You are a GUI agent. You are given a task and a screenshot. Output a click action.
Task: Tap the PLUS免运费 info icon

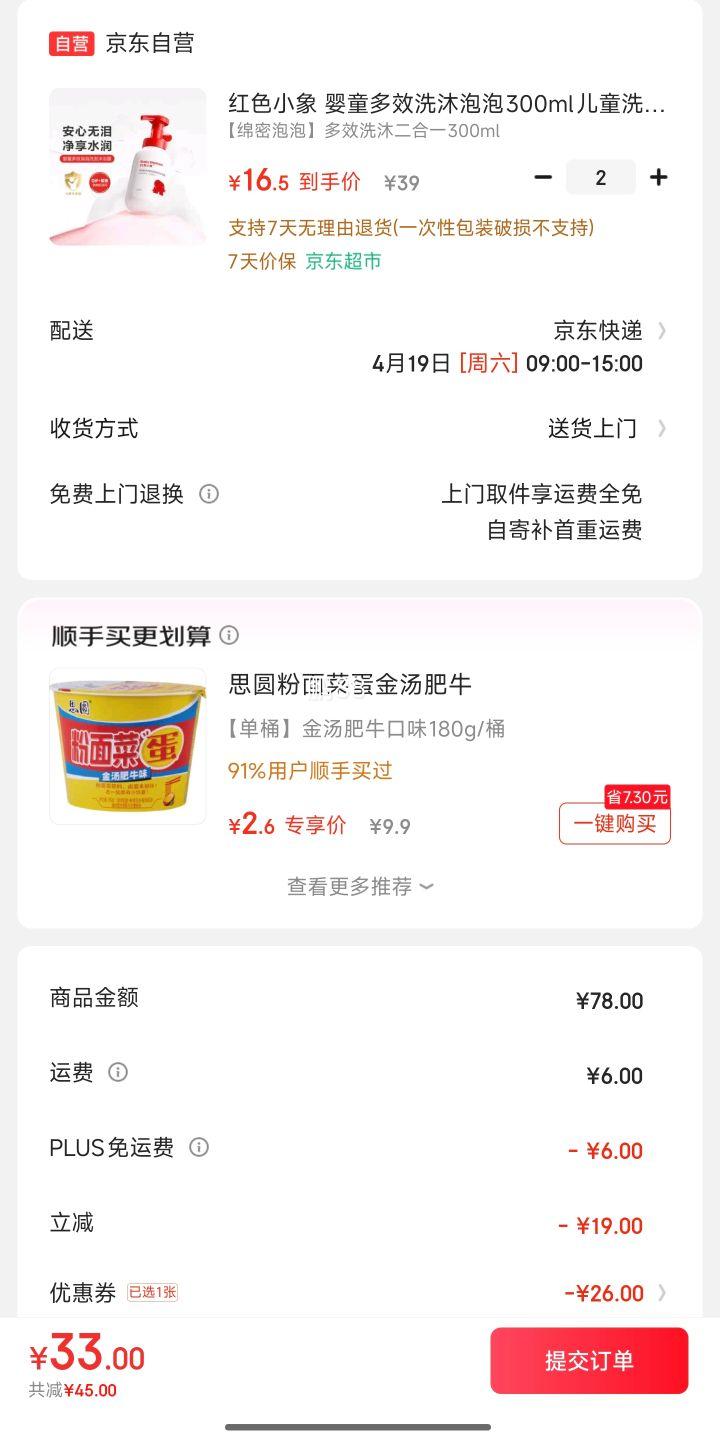200,1149
